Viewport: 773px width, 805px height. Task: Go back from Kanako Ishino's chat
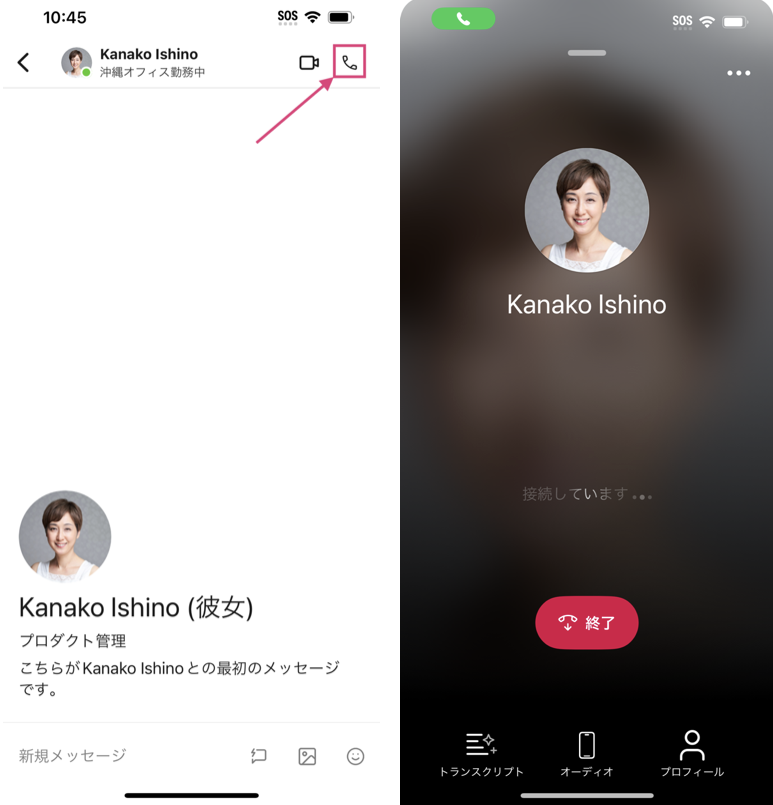(24, 63)
